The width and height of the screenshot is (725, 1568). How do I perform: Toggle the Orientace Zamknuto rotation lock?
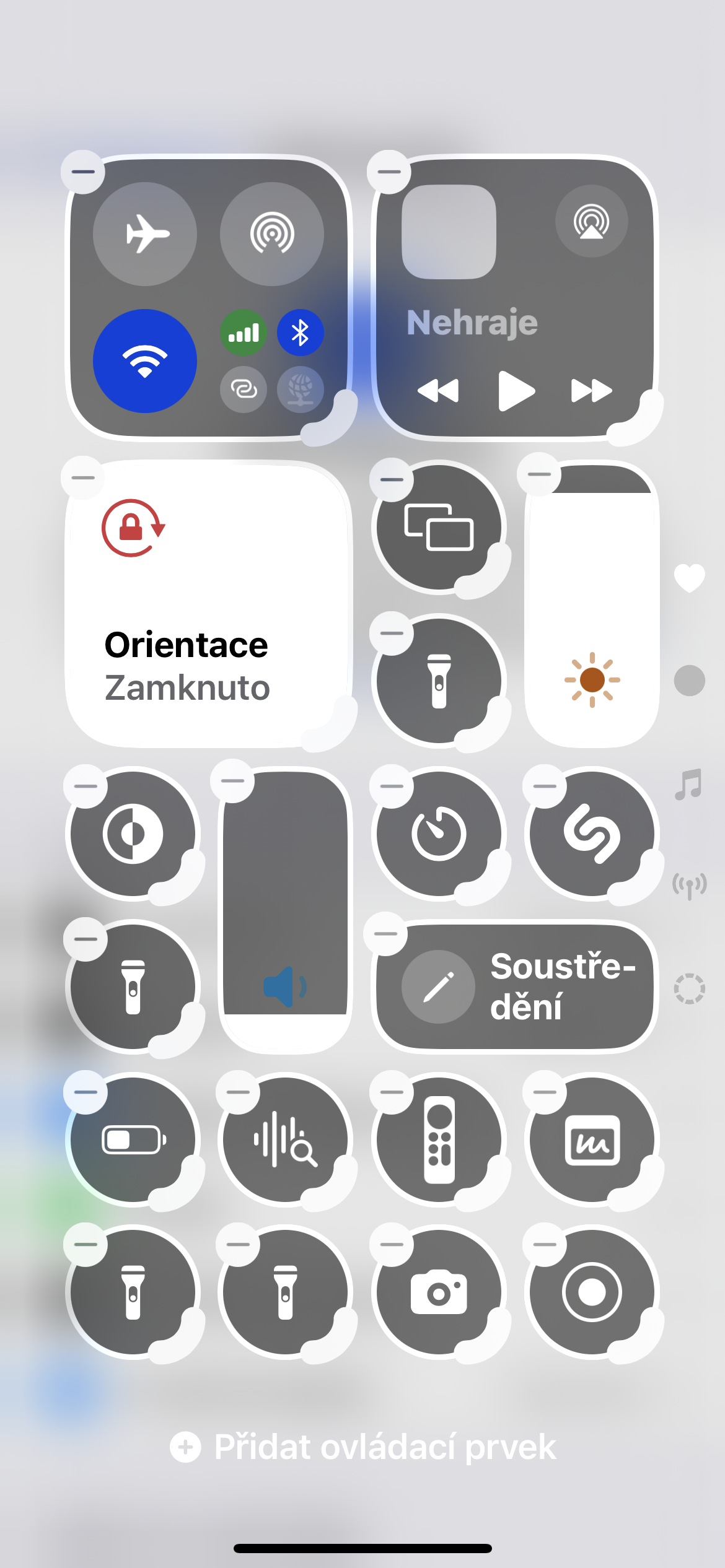pos(208,604)
